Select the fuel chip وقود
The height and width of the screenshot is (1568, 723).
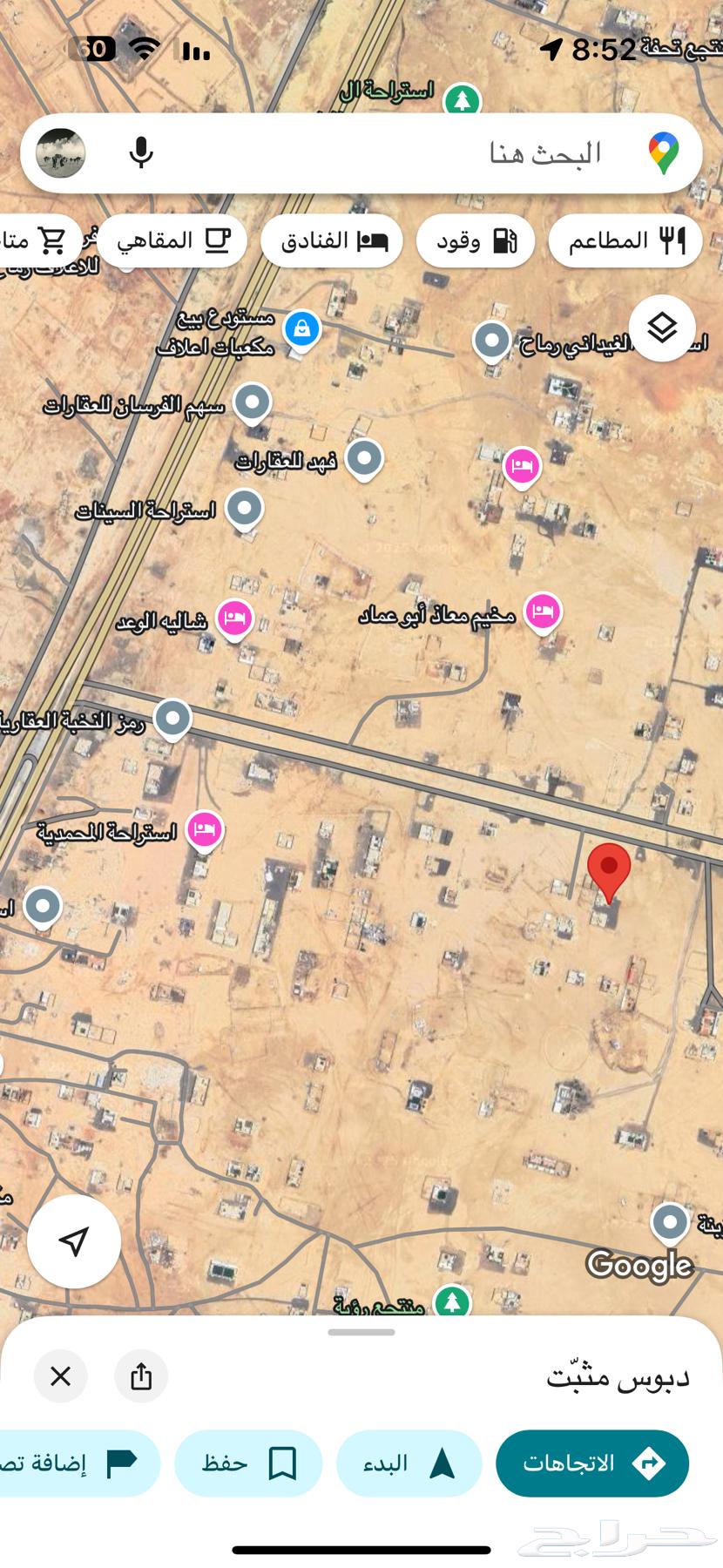pyautogui.click(x=476, y=241)
